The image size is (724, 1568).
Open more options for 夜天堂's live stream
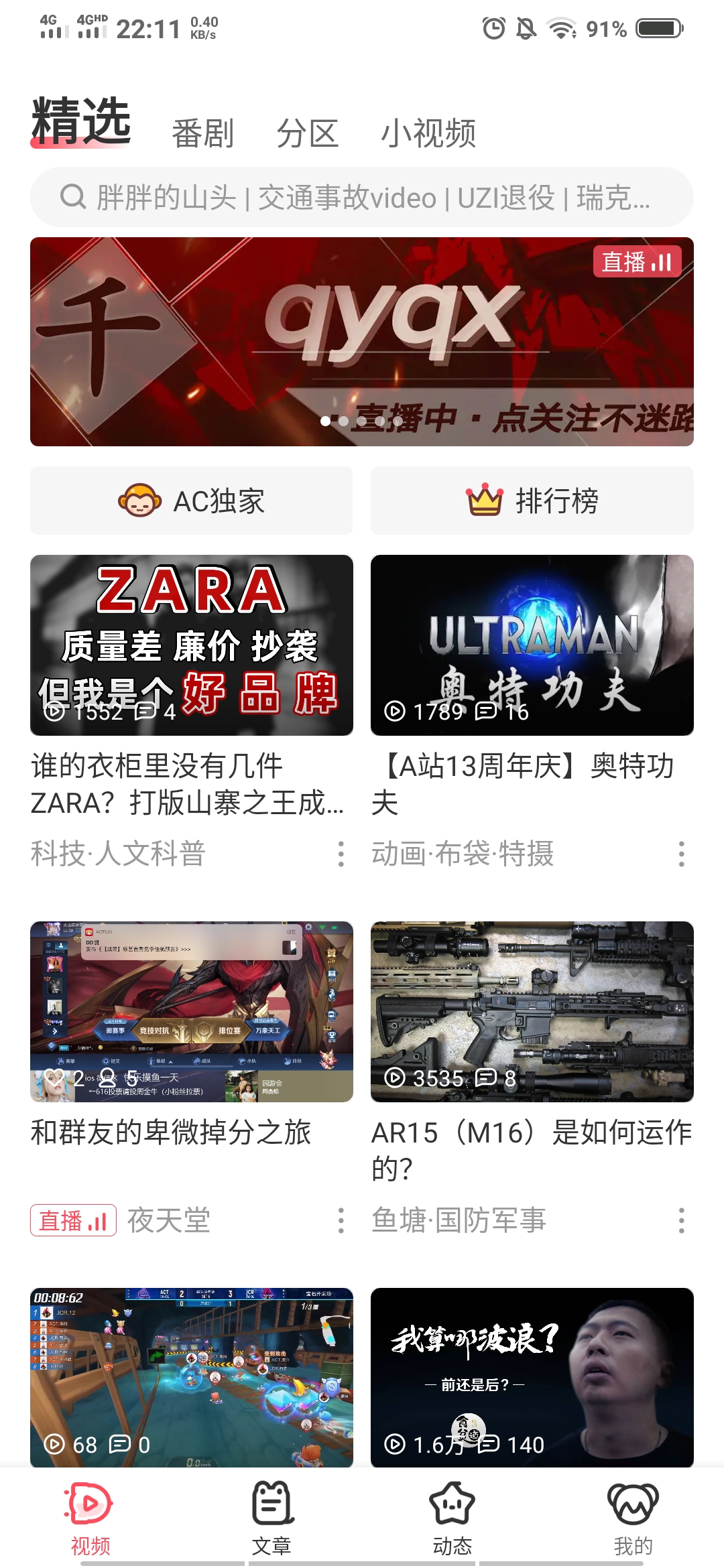(341, 1220)
